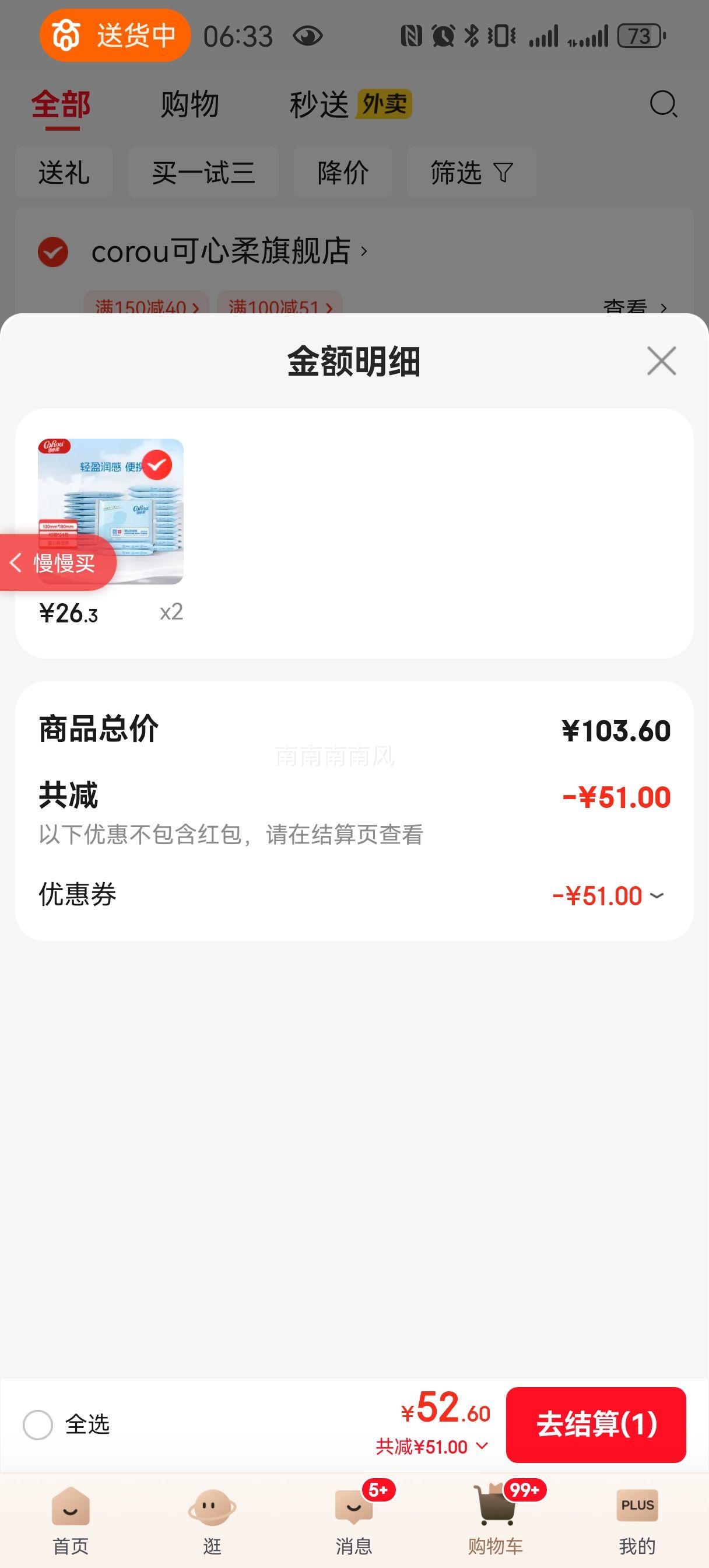The height and width of the screenshot is (1568, 709).
Task: Toggle the 全选 select-all circle
Action: (x=38, y=1425)
